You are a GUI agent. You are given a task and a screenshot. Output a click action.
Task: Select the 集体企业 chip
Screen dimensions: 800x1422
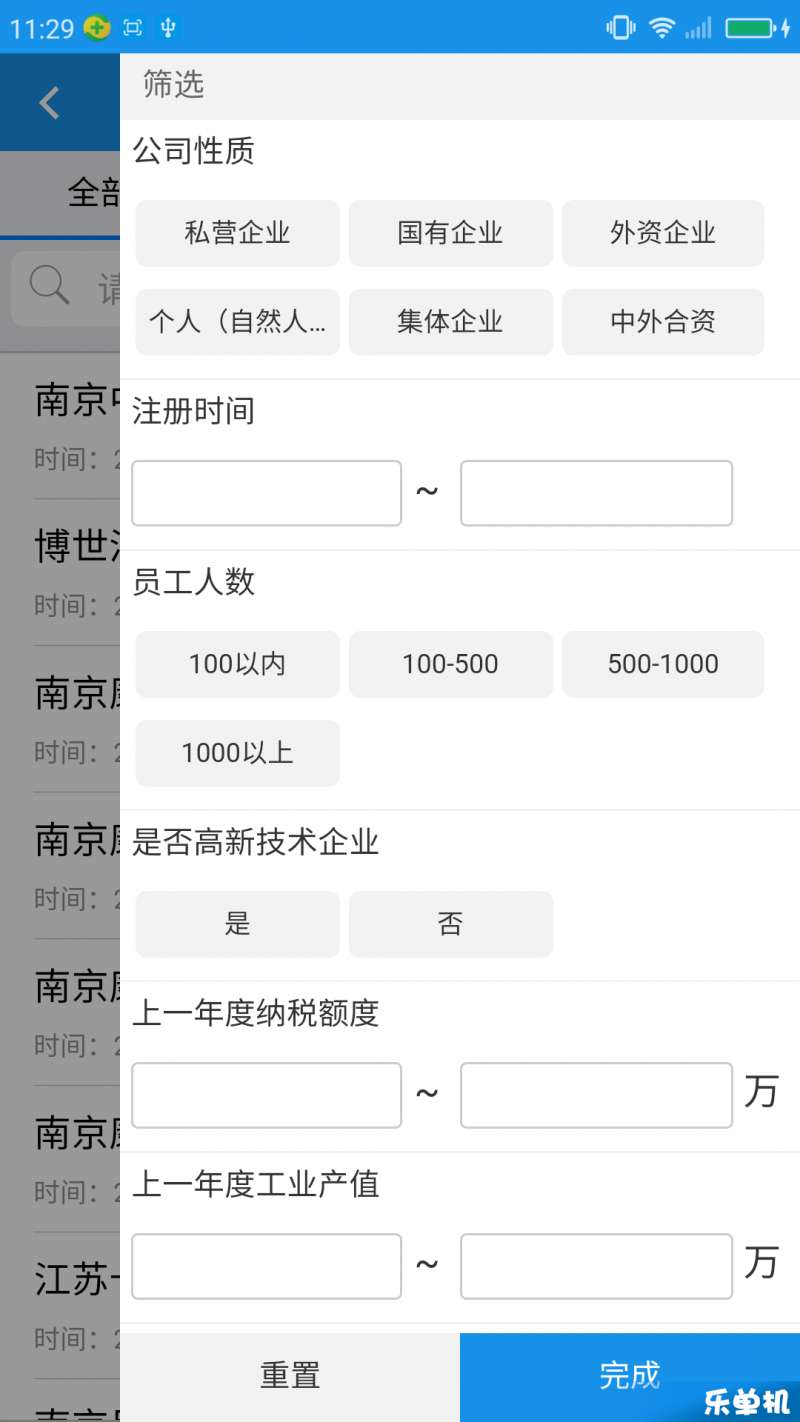451,322
